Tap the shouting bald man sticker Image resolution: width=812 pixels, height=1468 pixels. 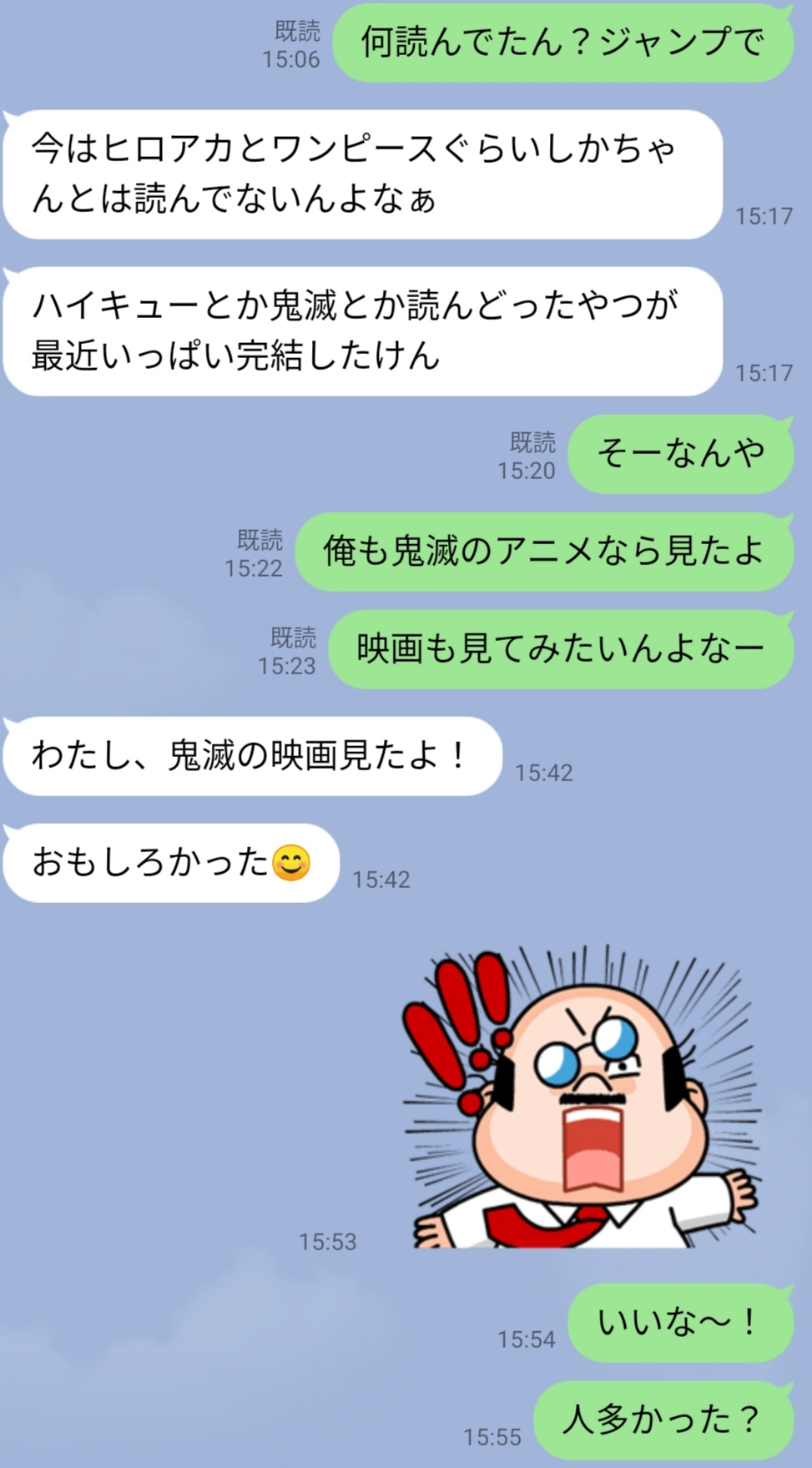tap(584, 1100)
